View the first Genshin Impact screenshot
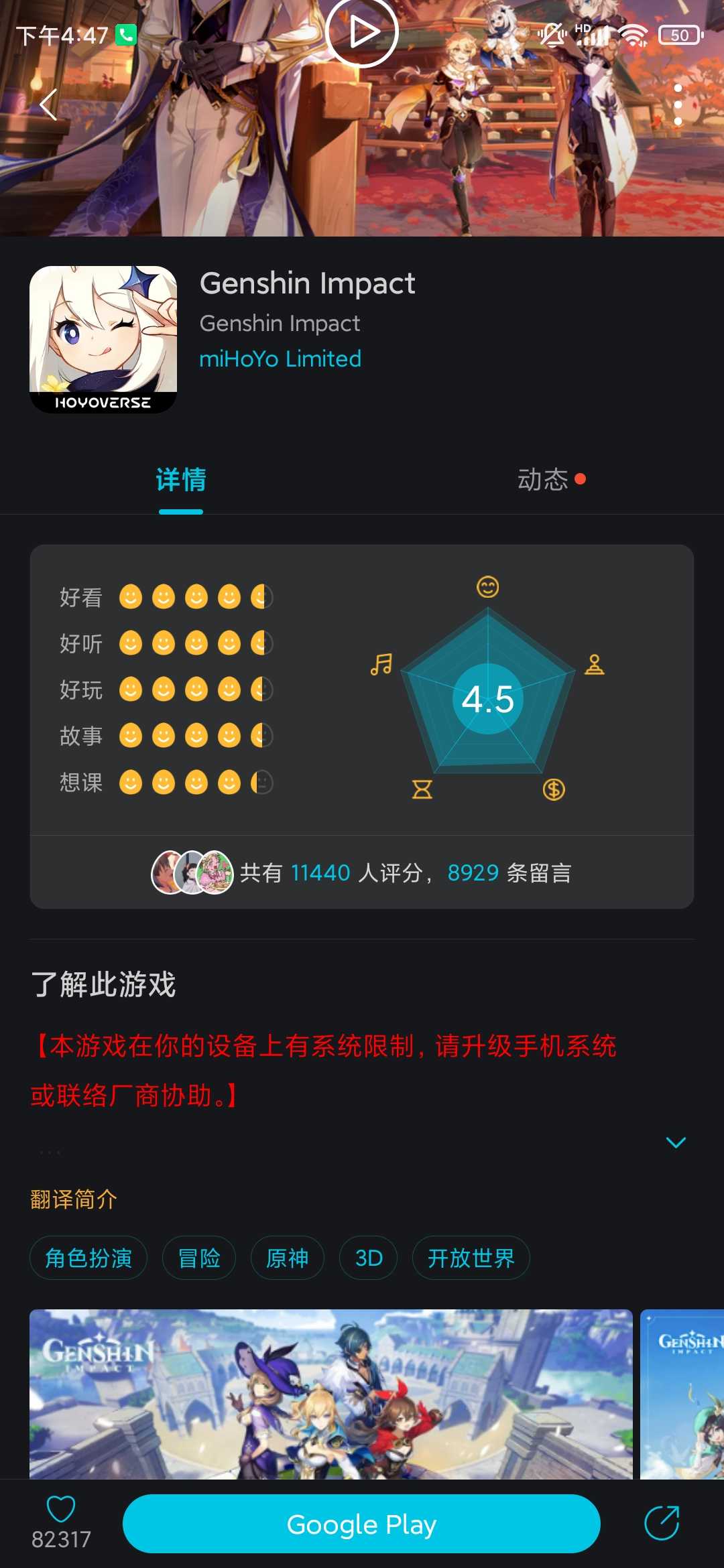724x1568 pixels. pos(331,1394)
